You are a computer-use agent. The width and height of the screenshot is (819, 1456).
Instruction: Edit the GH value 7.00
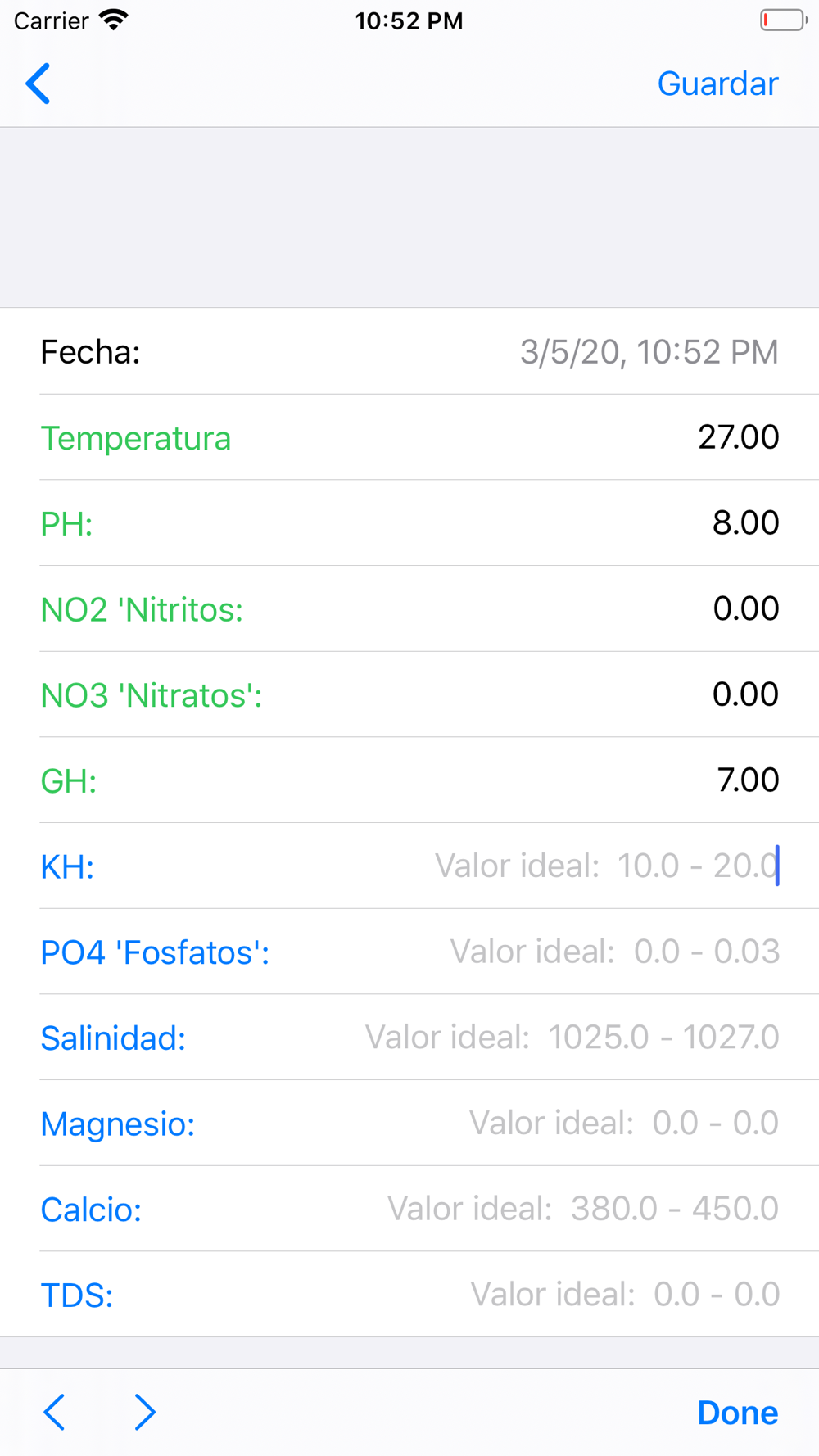pos(748,780)
